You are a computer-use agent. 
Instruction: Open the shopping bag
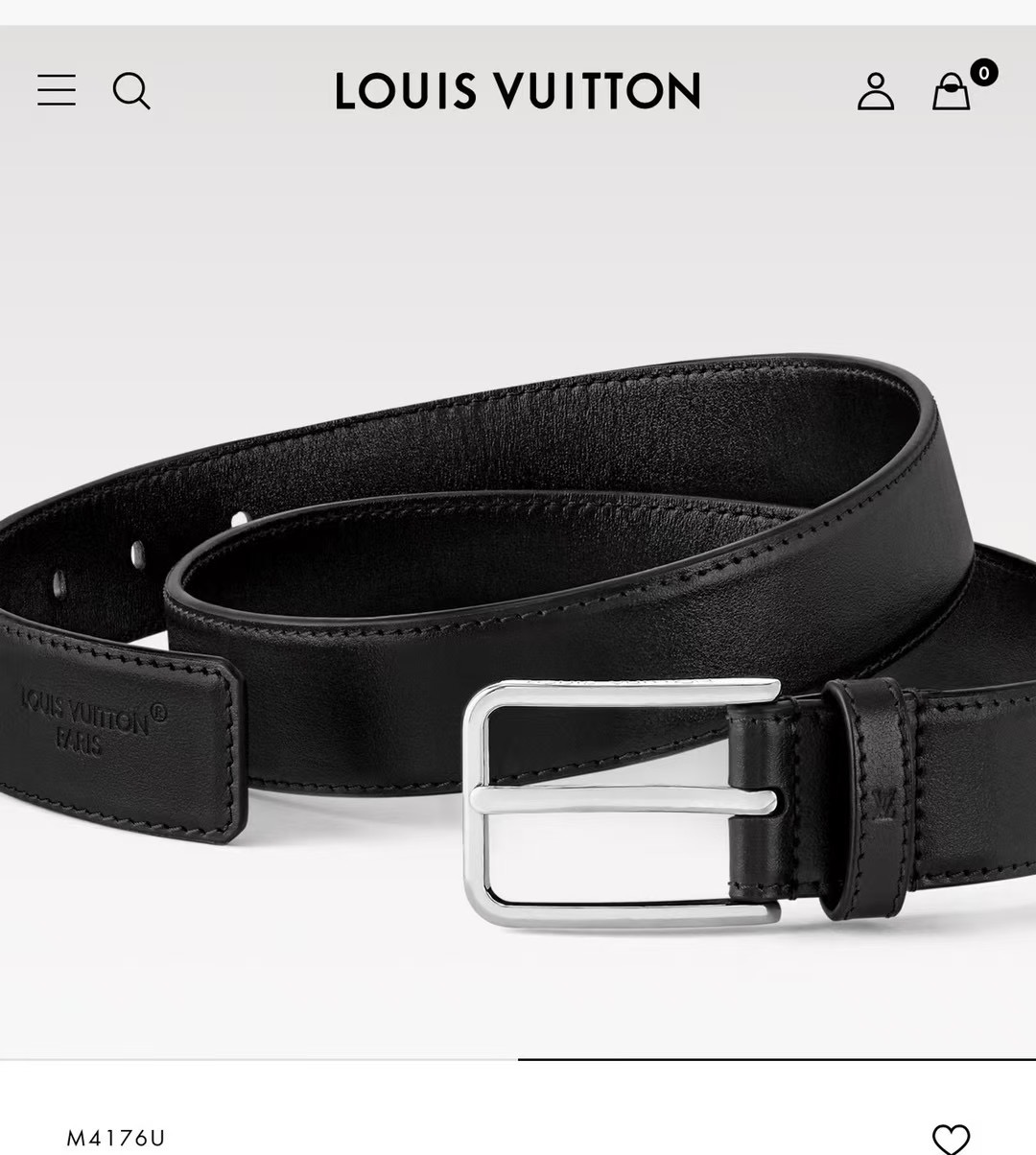[952, 92]
